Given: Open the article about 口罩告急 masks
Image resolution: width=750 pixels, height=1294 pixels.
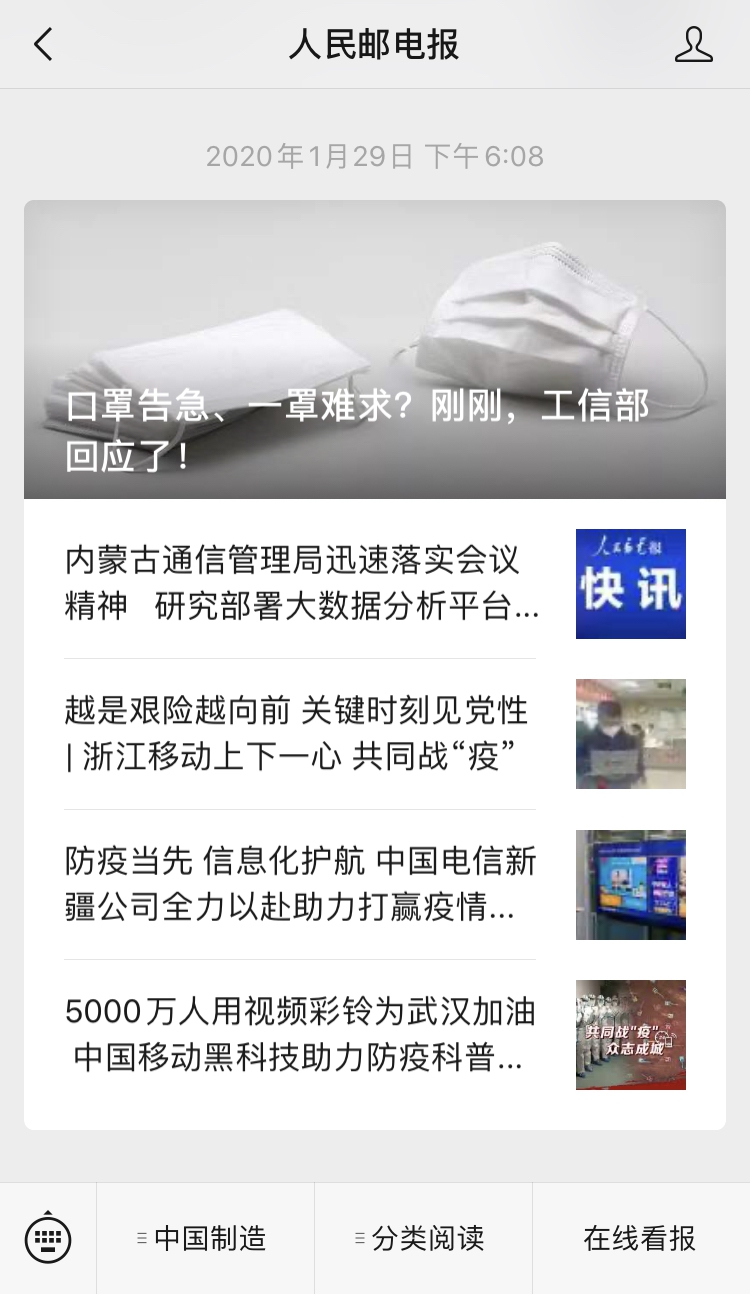Looking at the screenshot, I should [375, 349].
